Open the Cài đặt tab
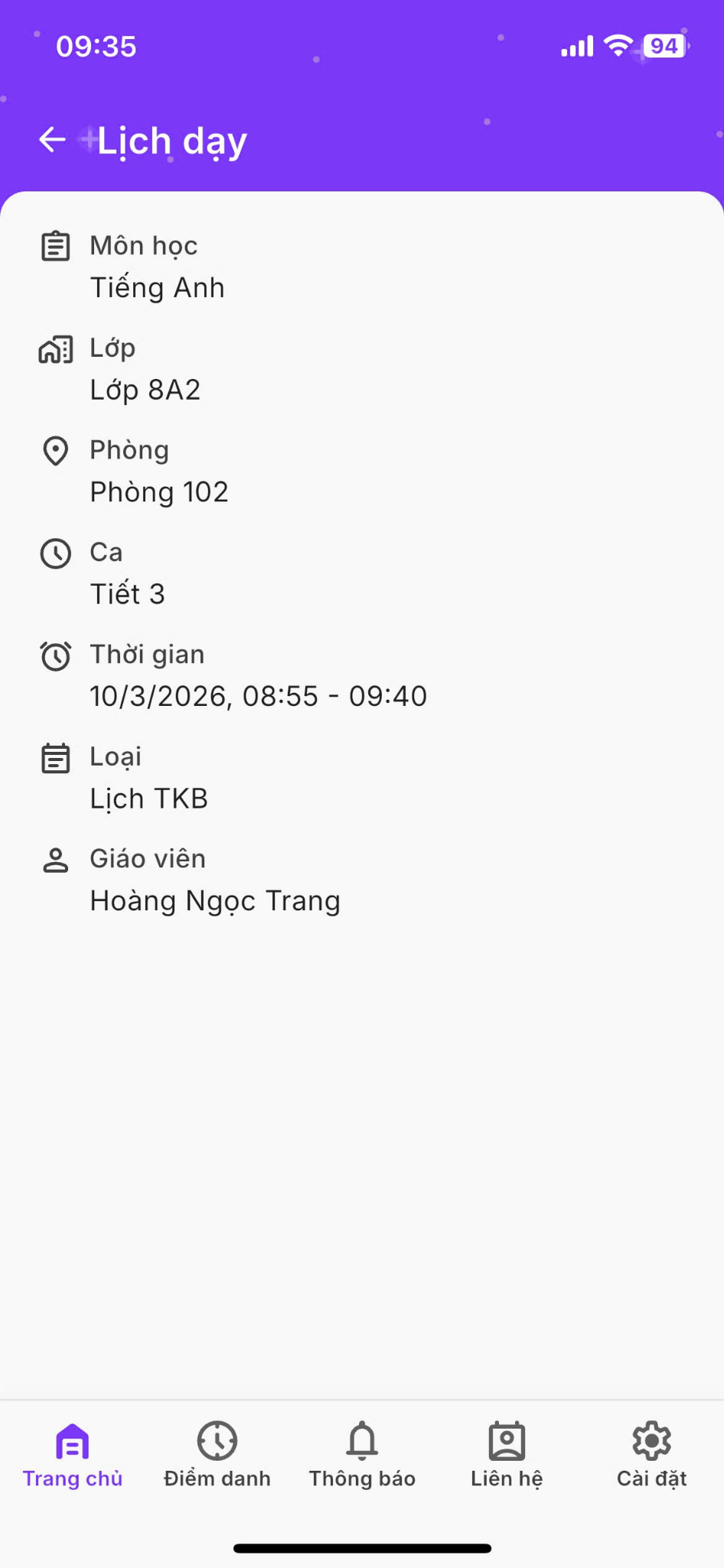724x1568 pixels. click(x=651, y=1455)
